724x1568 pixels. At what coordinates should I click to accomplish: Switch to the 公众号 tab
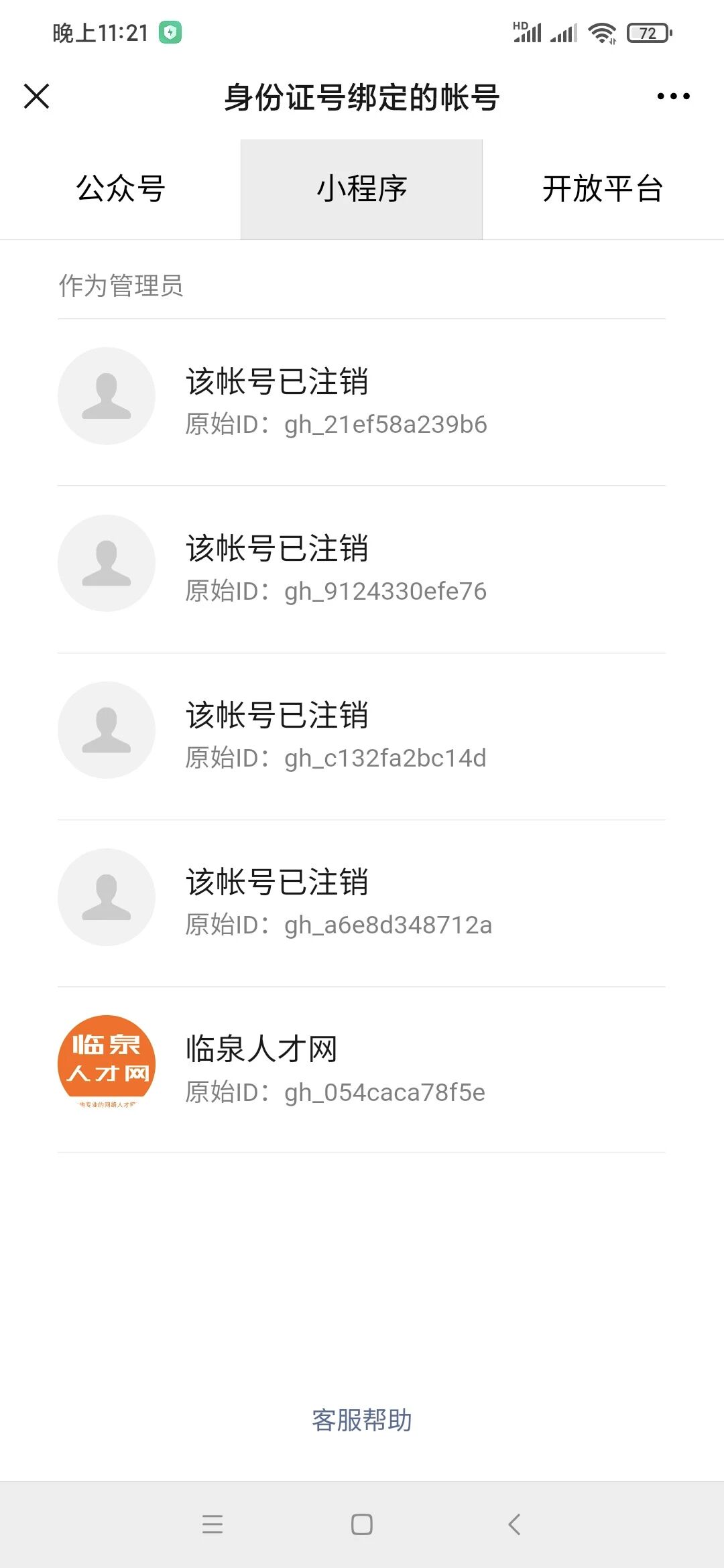click(x=121, y=189)
